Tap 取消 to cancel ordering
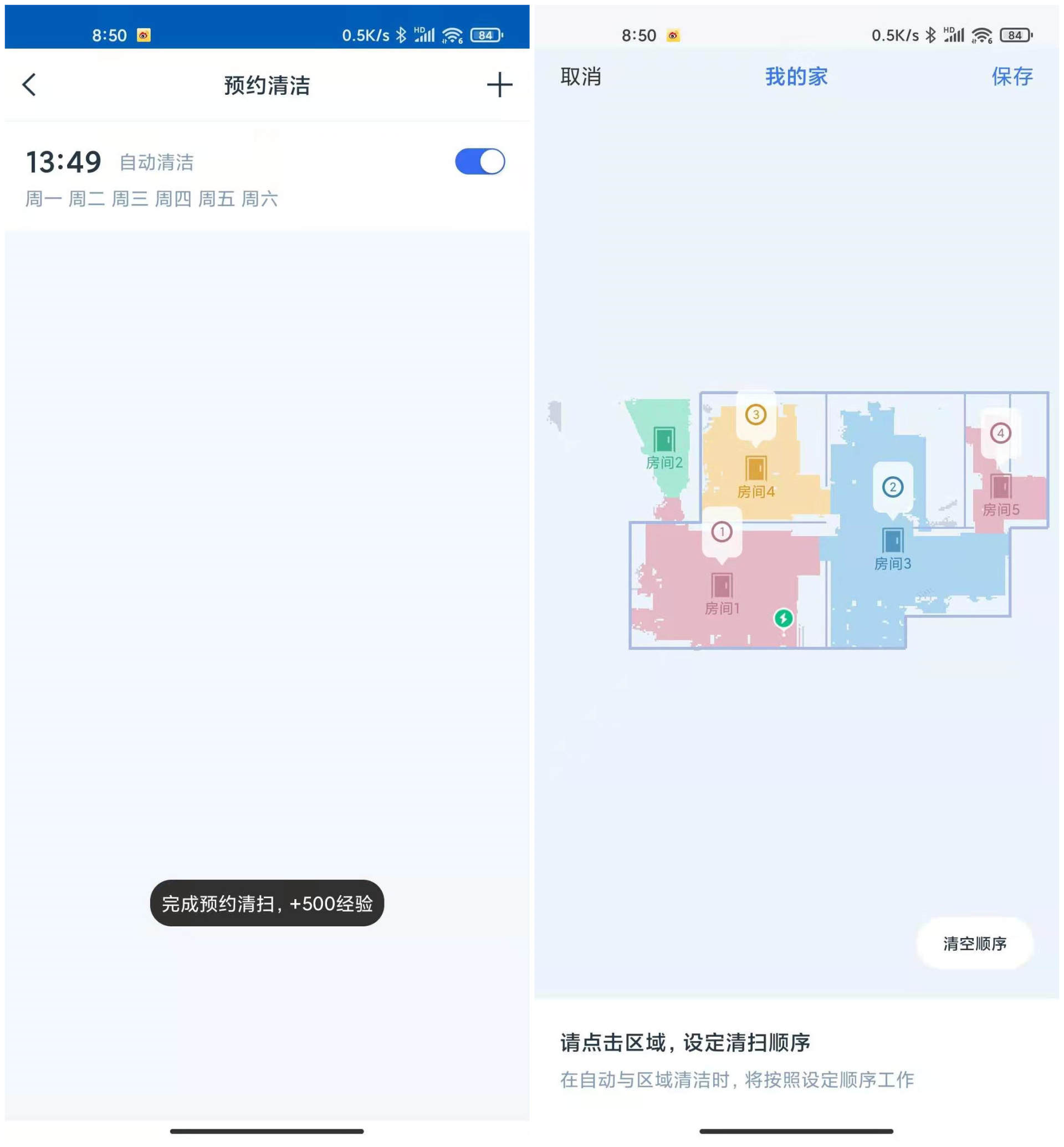 click(x=580, y=77)
